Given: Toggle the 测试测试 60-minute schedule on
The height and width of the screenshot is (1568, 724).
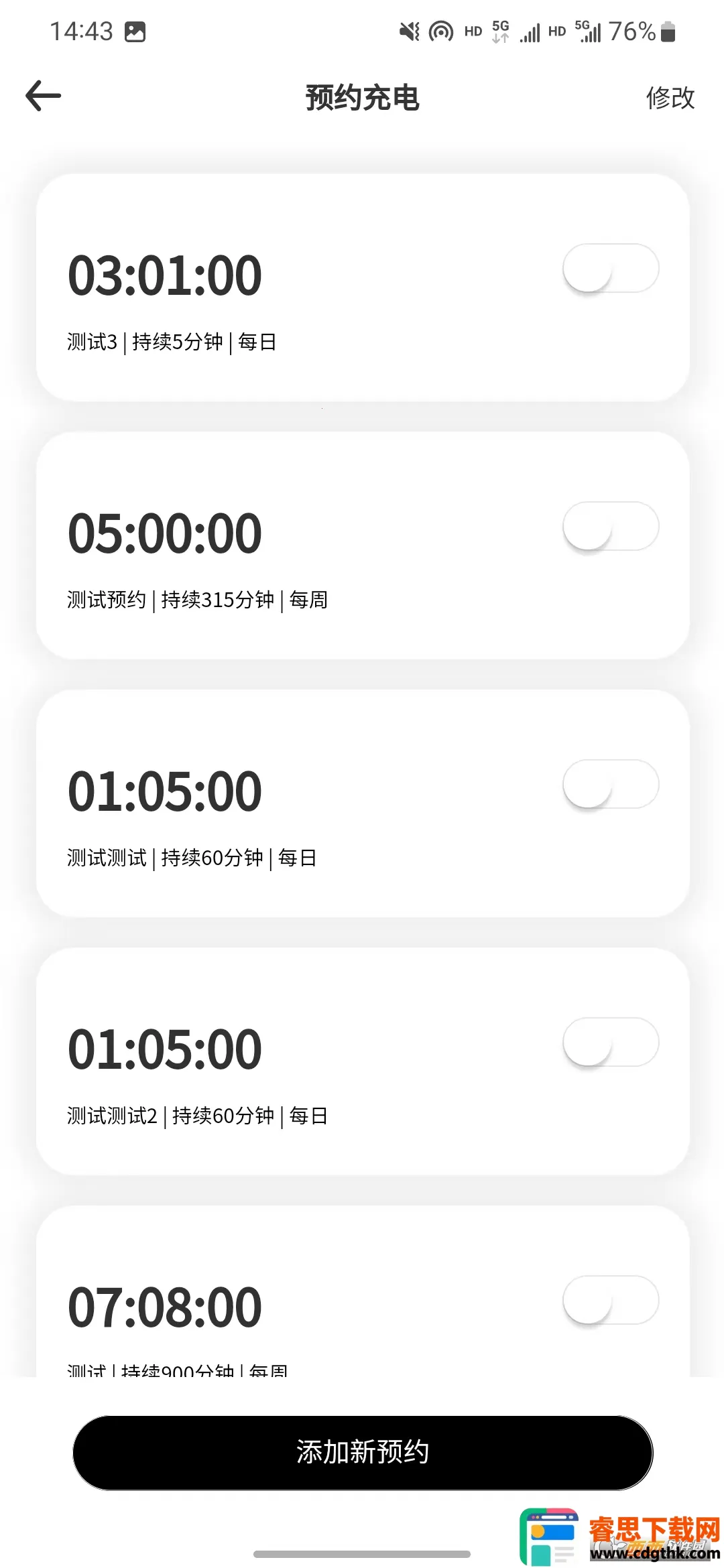Looking at the screenshot, I should 610,784.
